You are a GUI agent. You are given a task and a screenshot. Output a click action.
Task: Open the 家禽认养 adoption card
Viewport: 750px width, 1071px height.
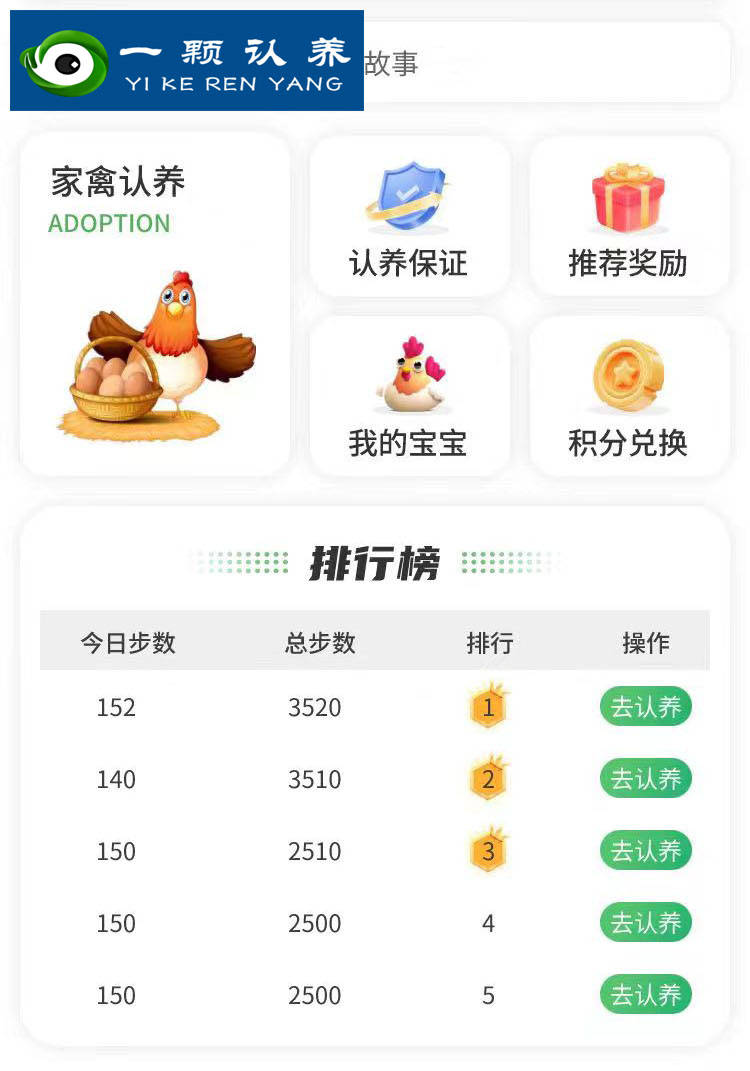(x=155, y=305)
